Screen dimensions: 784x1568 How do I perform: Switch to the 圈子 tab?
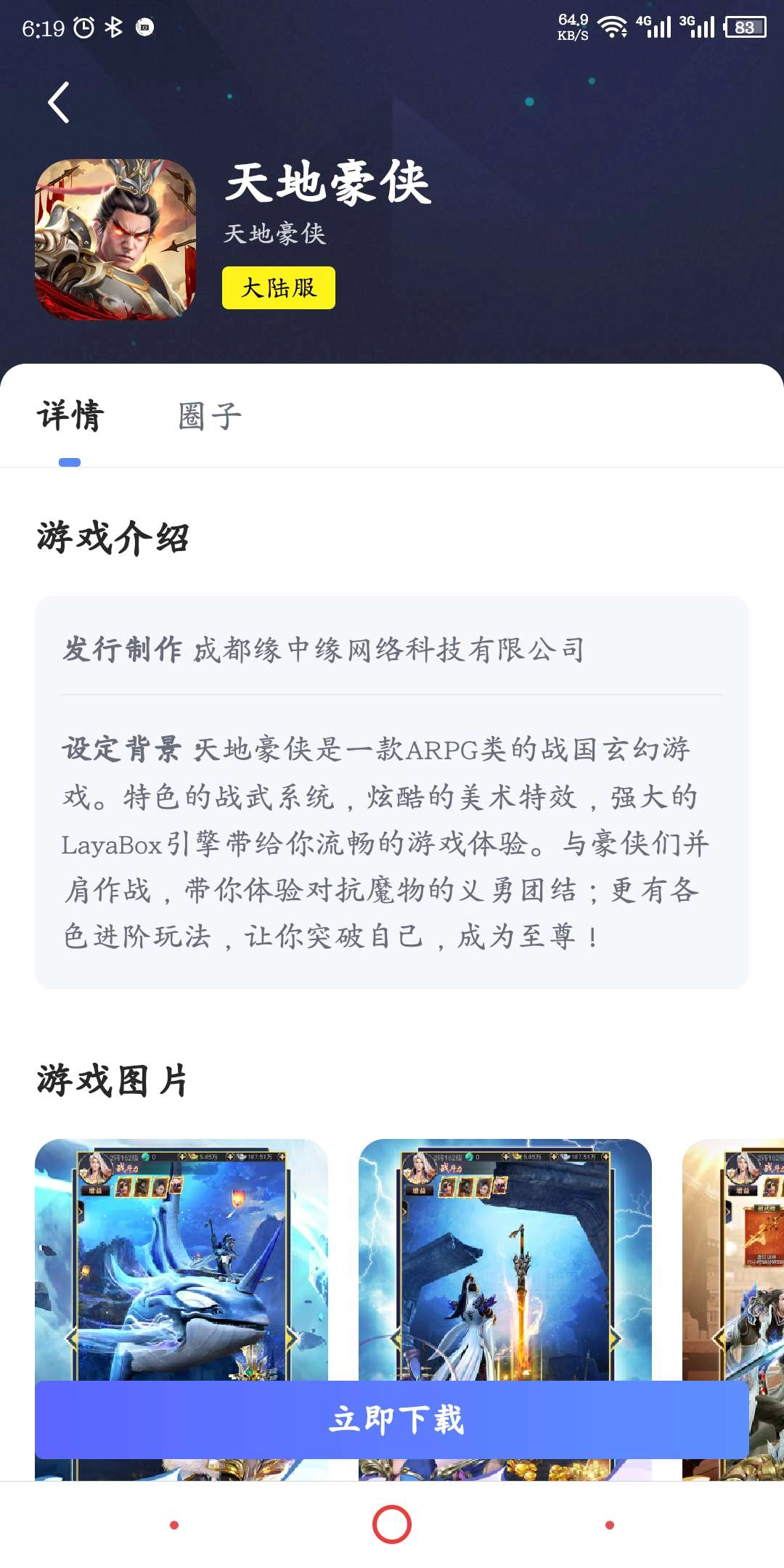click(209, 417)
